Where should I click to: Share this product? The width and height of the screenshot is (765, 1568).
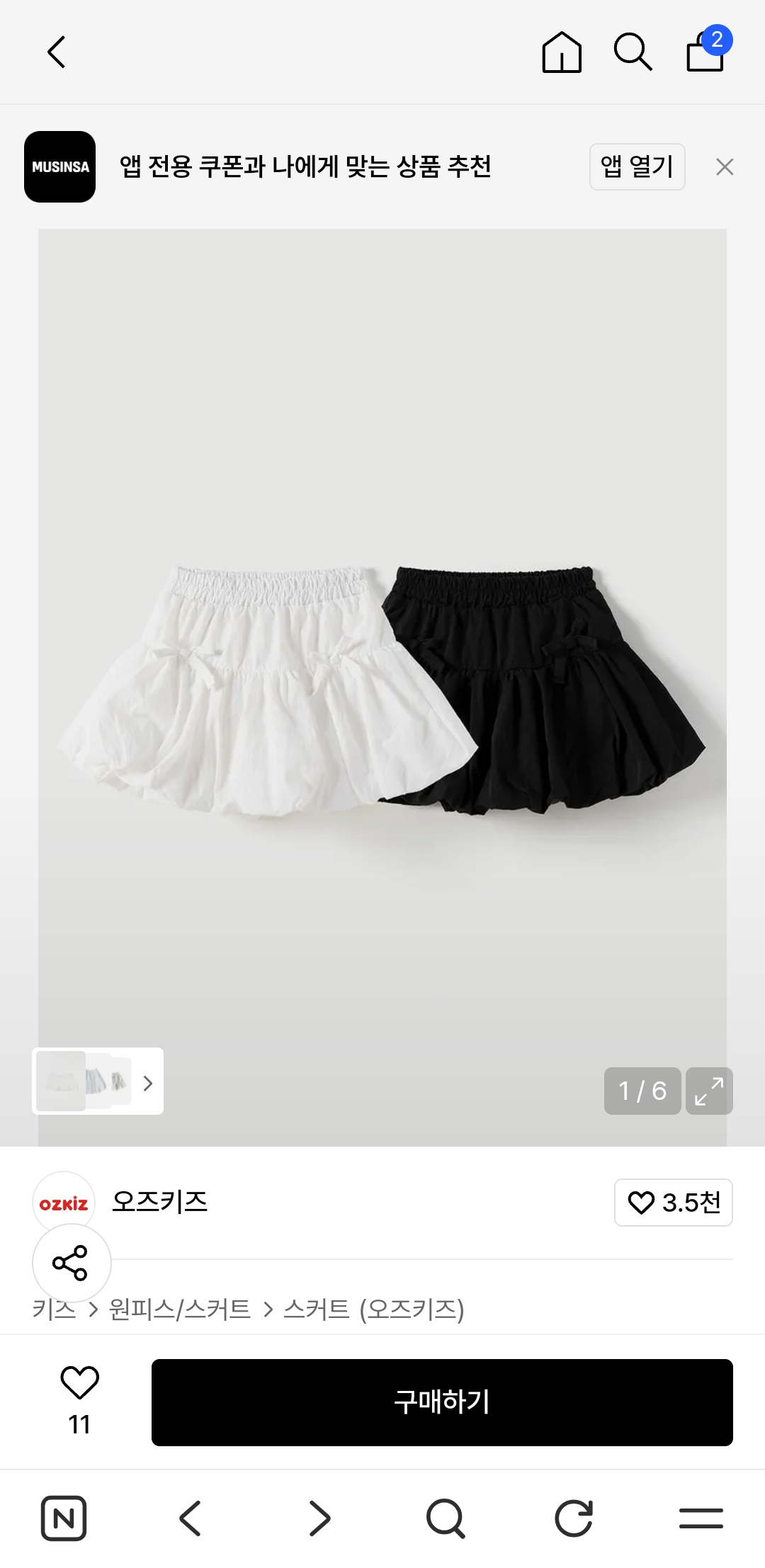click(71, 1263)
